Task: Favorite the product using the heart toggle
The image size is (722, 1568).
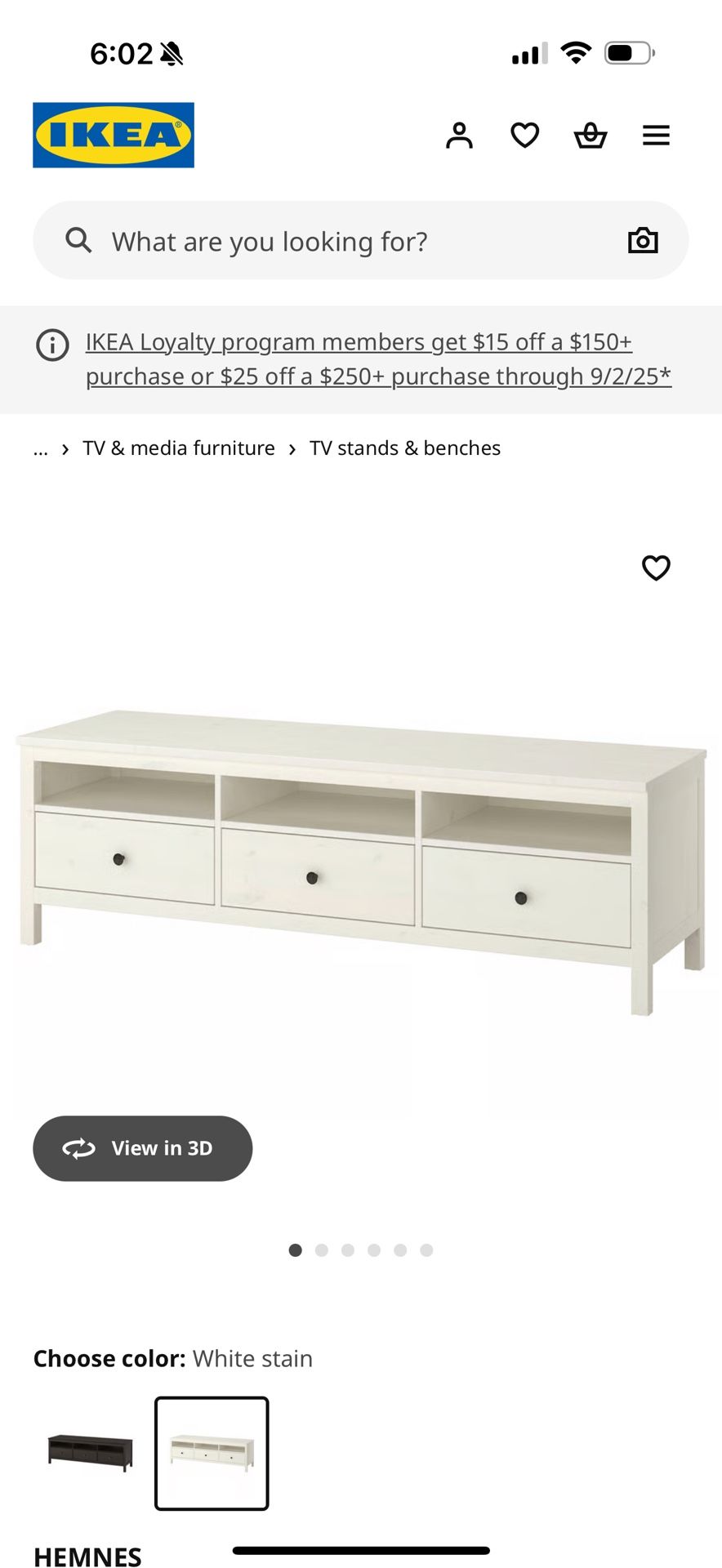Action: 656,568
